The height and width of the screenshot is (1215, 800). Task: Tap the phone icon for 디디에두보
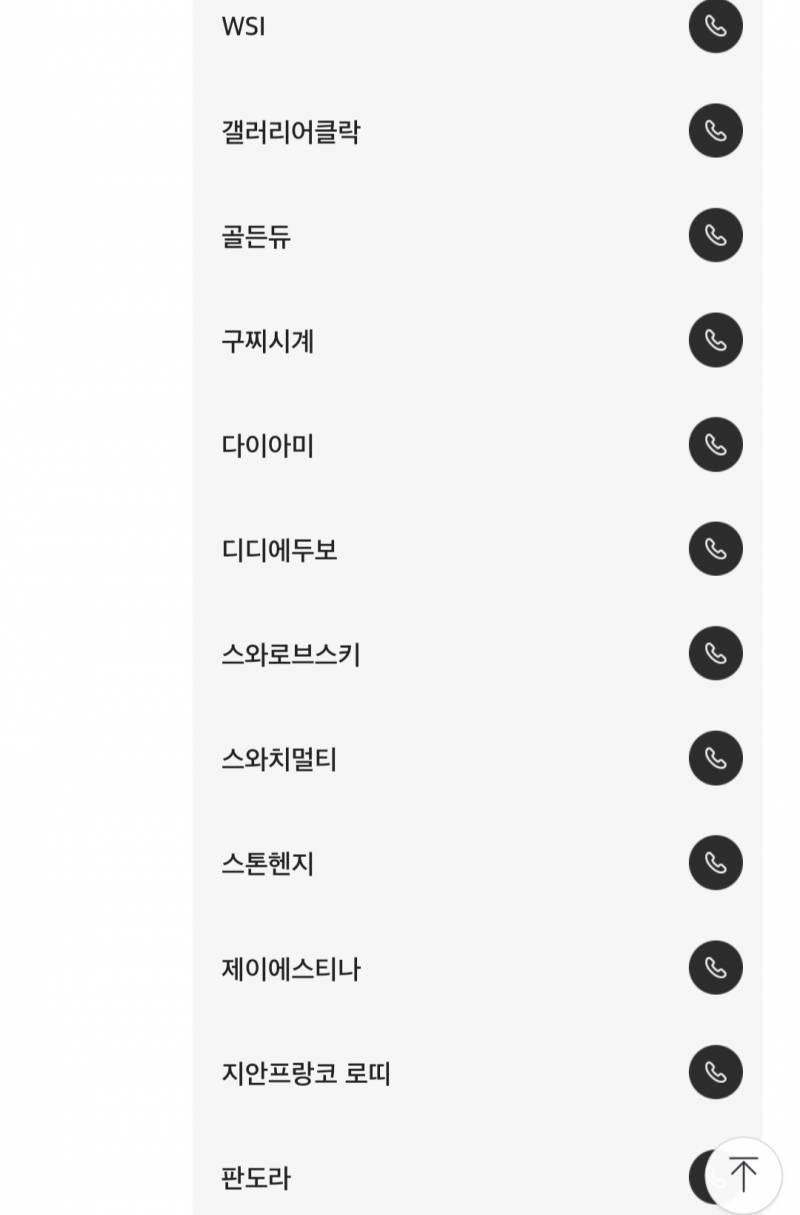pyautogui.click(x=715, y=549)
